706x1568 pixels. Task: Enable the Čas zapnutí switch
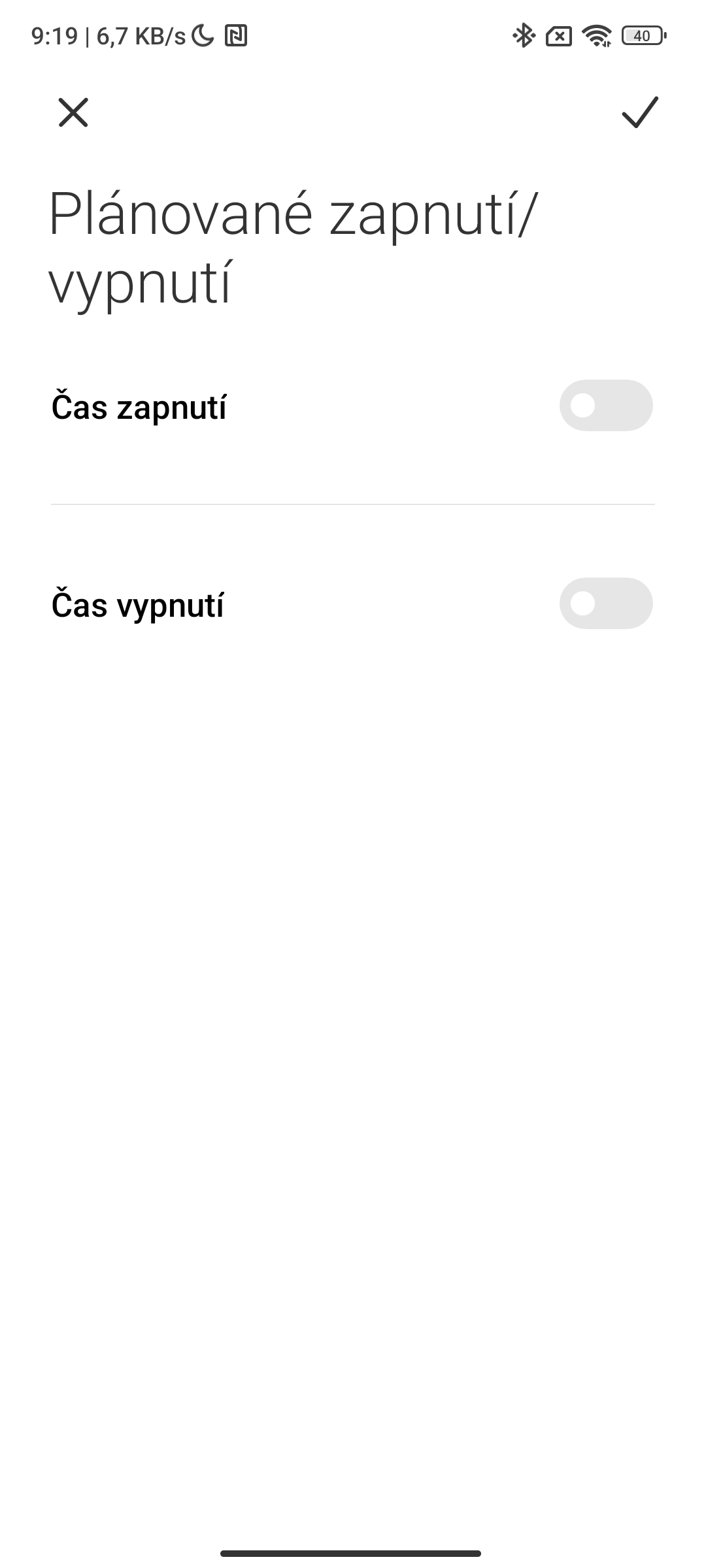(x=605, y=406)
